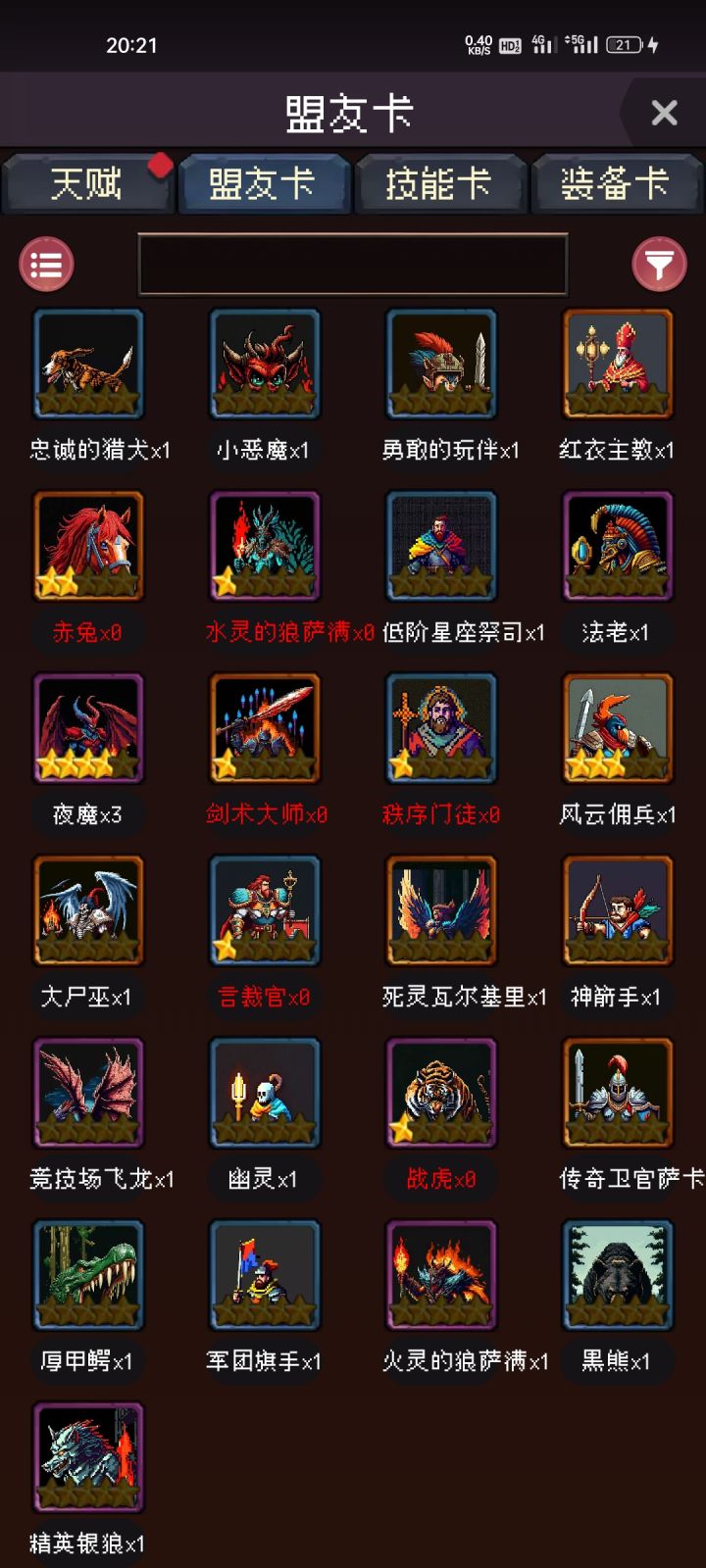Select the 精英银狼 wolf card
706x1568 pixels.
pyautogui.click(x=87, y=1456)
